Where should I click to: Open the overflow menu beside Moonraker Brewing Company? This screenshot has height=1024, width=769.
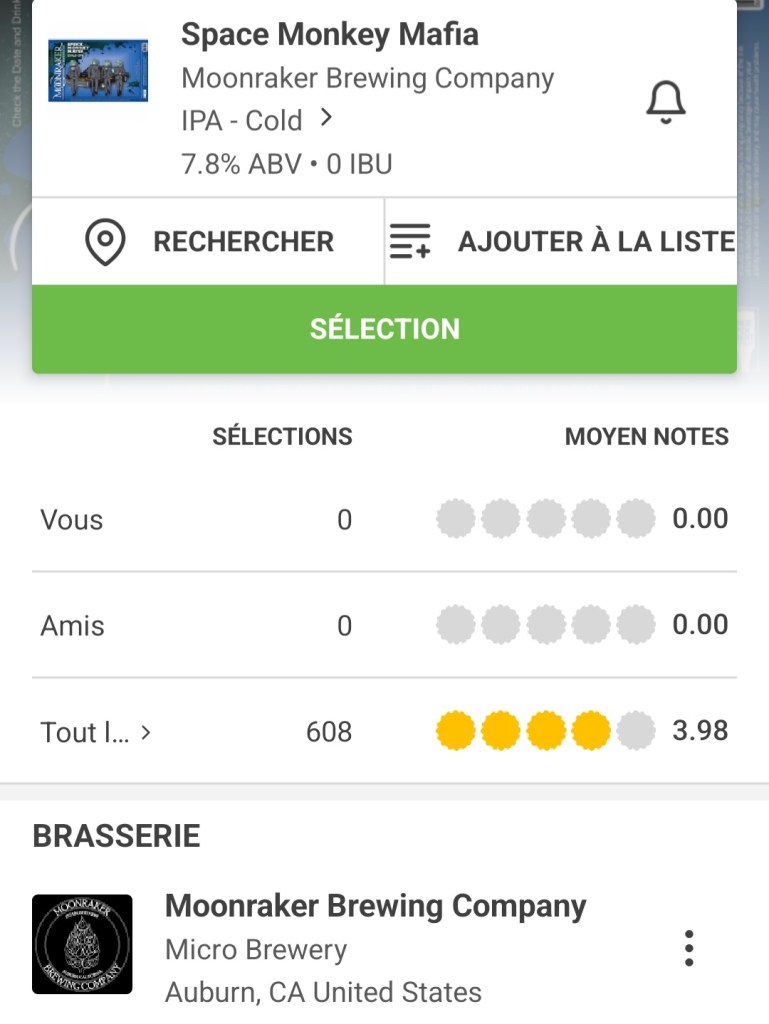pyautogui.click(x=688, y=947)
